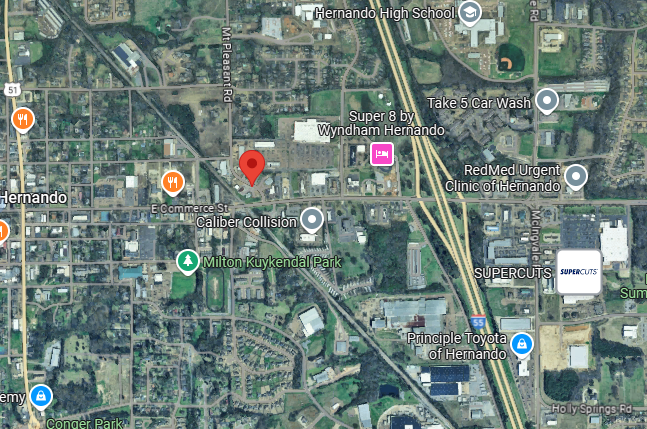The width and height of the screenshot is (647, 429).
Task: Open the Hernando High School pin
Action: 469,12
